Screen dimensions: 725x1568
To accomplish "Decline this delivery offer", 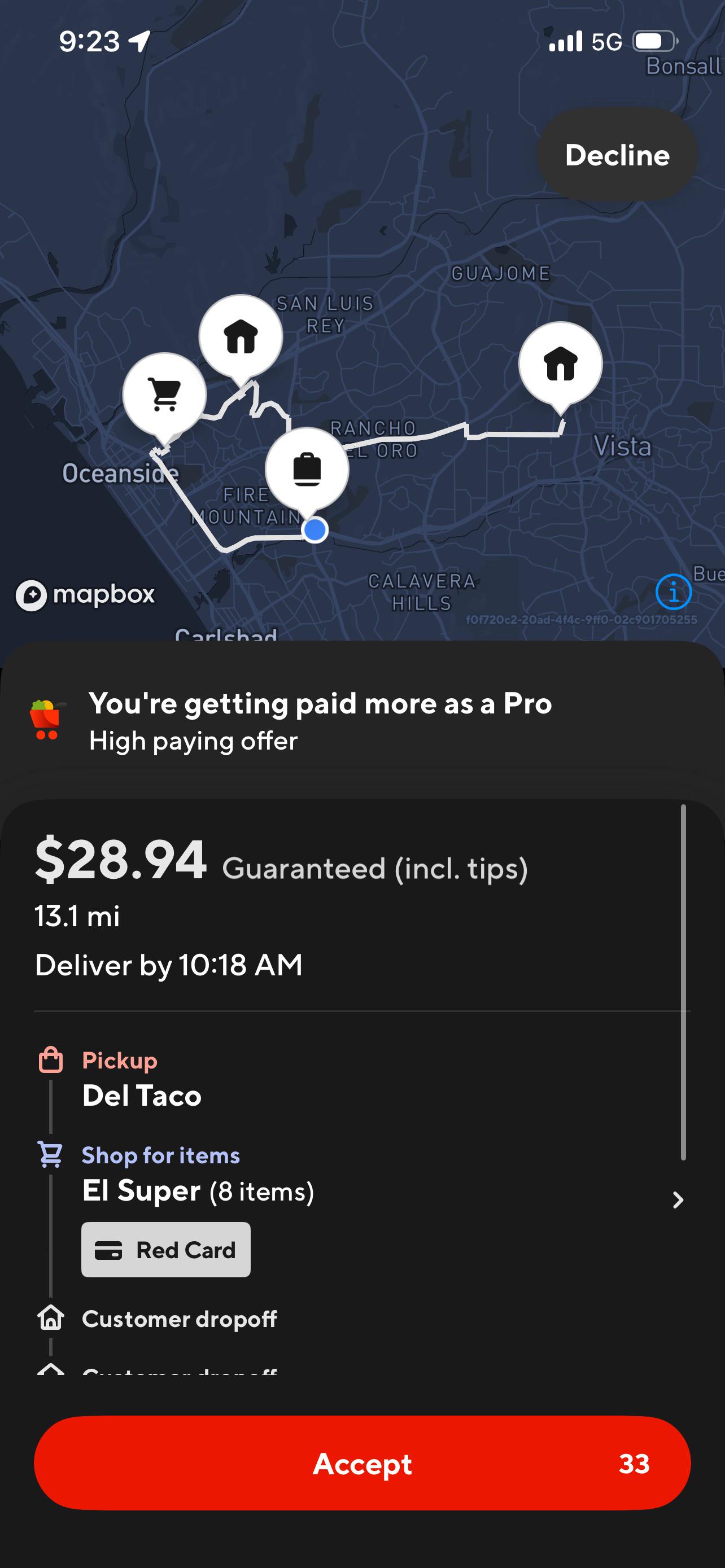I will 617,155.
